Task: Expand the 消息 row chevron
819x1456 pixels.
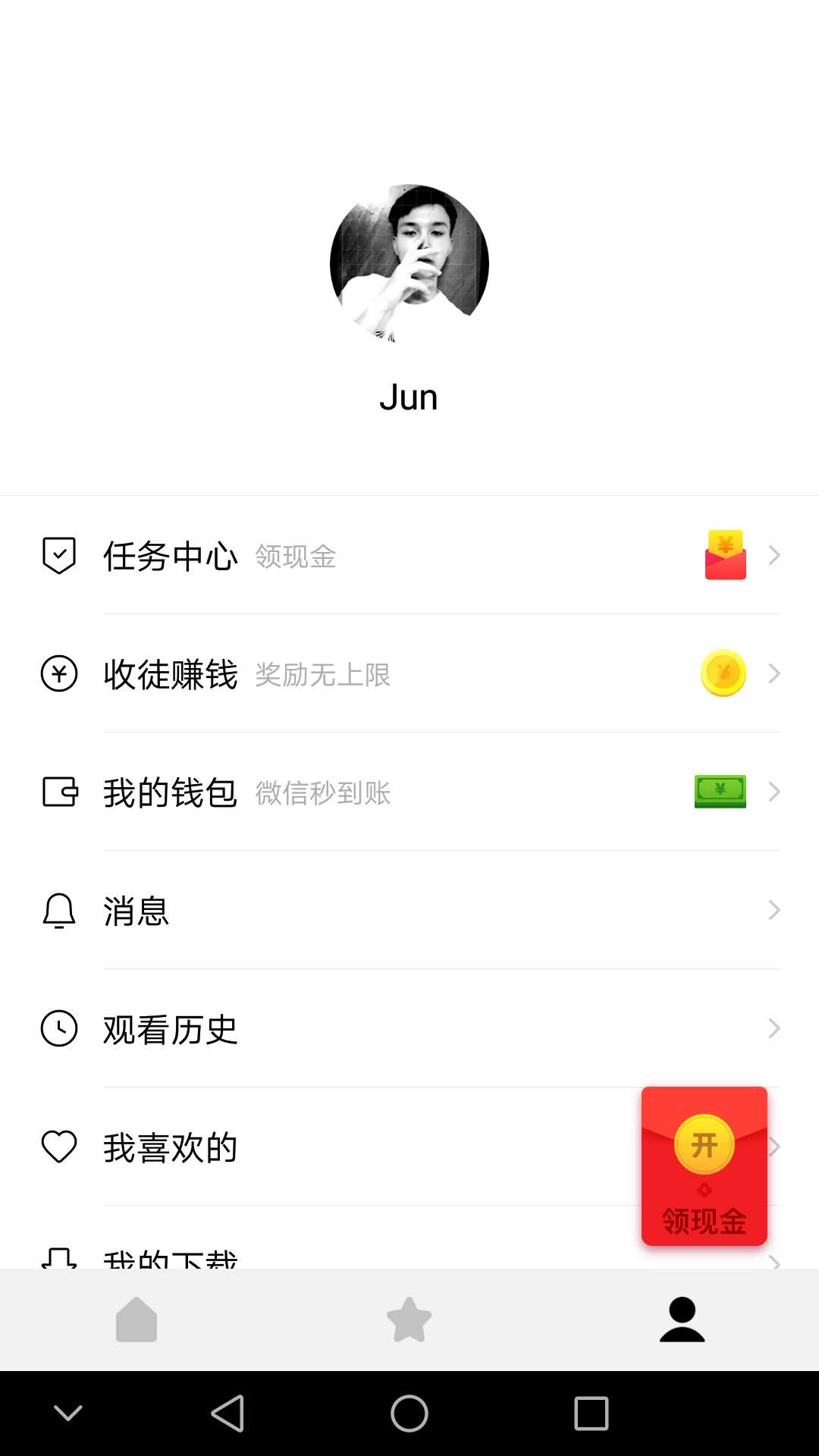Action: click(774, 909)
